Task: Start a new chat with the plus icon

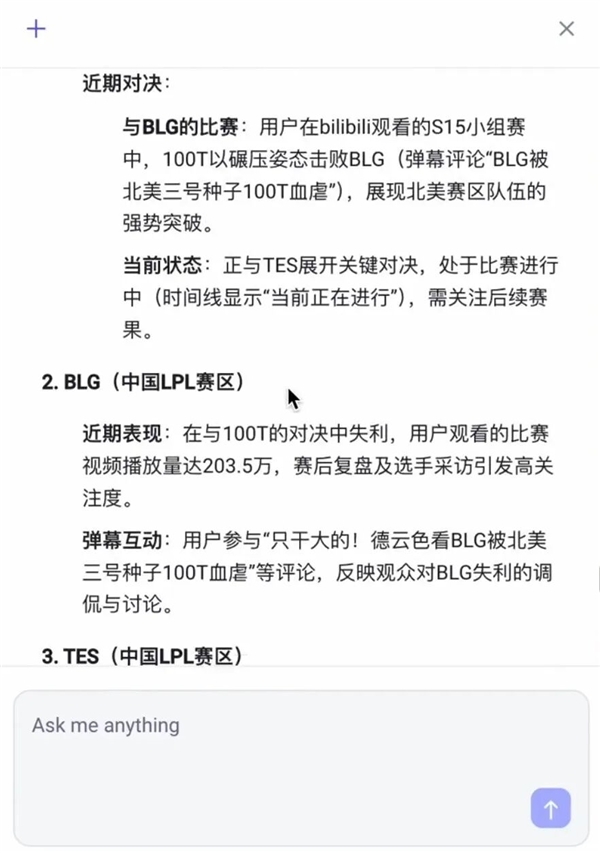Action: (x=36, y=28)
